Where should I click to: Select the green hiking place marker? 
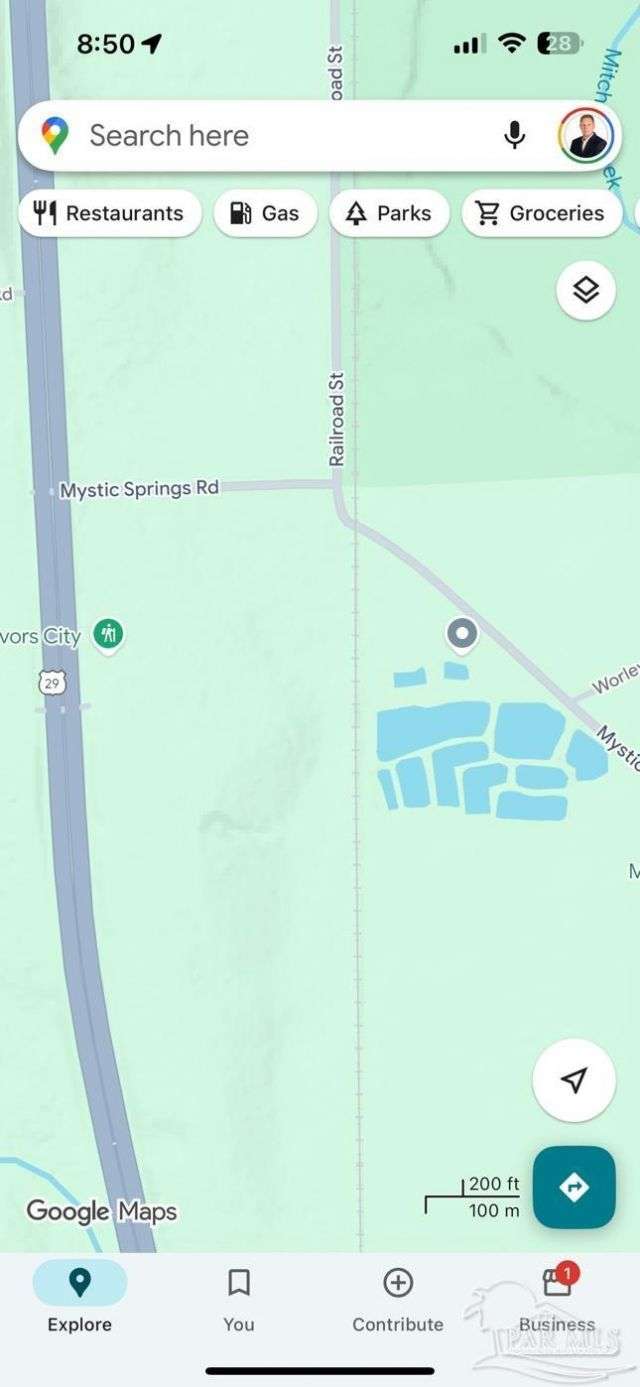tap(109, 634)
